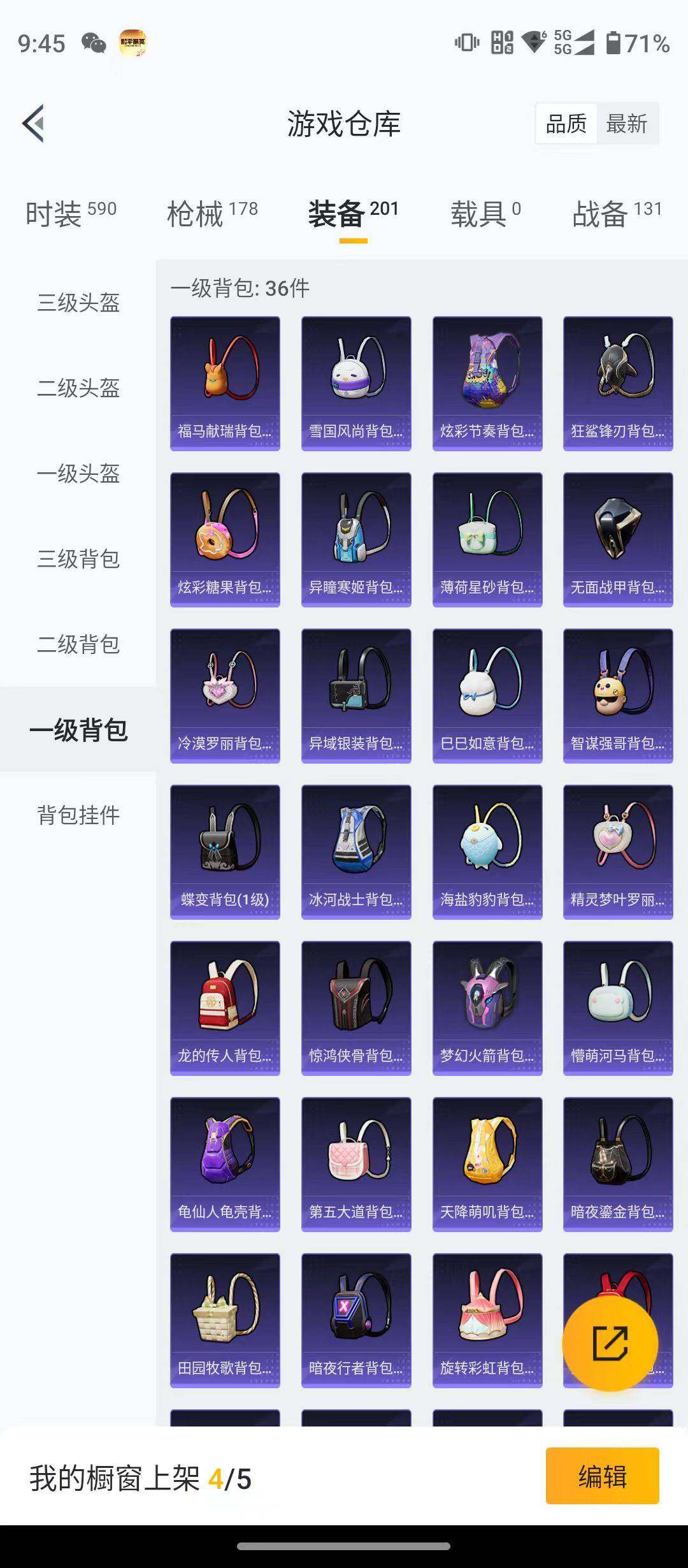Switch sorting to 最新
This screenshot has width=688, height=1568.
pos(626,124)
